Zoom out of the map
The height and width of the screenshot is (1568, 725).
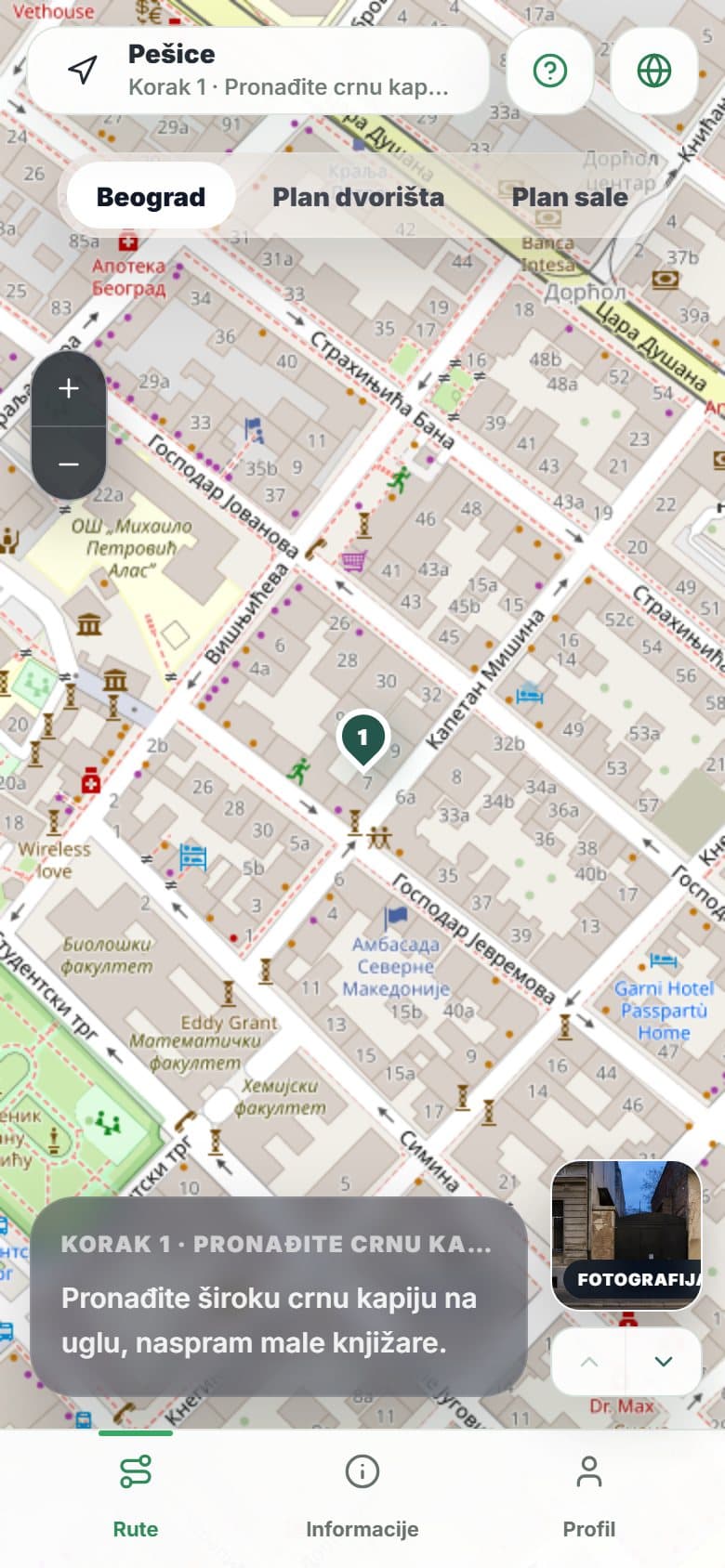69,464
